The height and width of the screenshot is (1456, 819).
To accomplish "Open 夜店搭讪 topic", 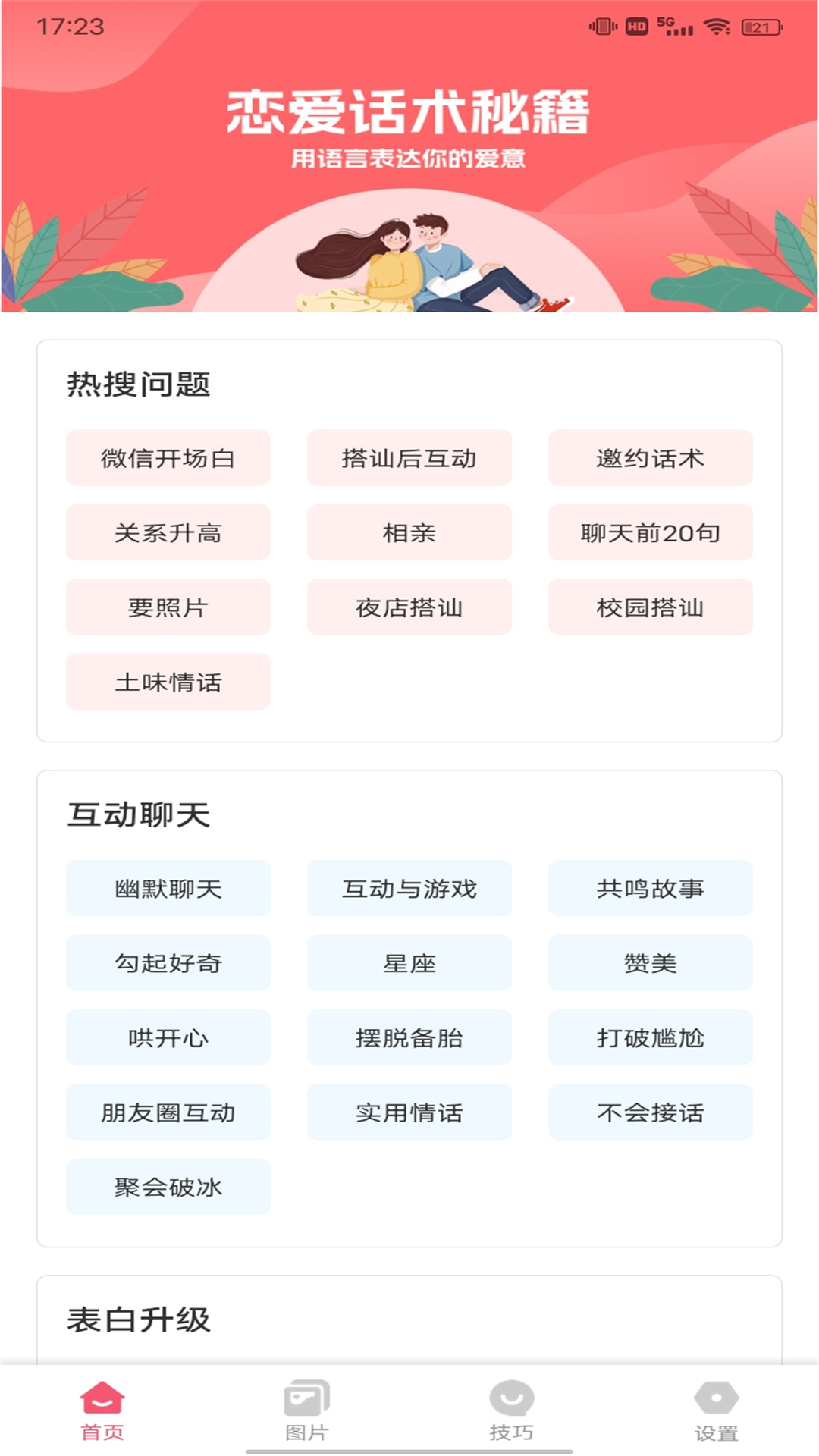I will (409, 607).
